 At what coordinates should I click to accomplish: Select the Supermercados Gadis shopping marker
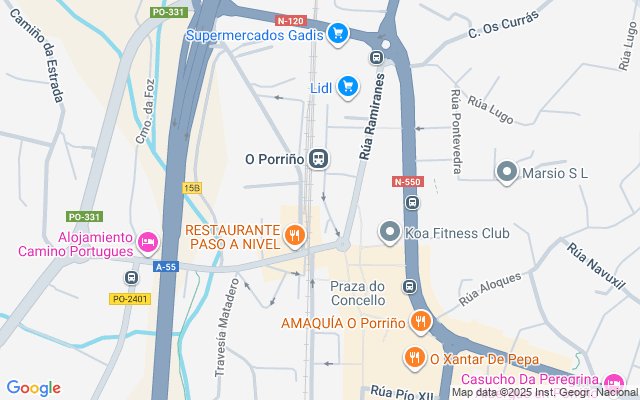pos(337,34)
